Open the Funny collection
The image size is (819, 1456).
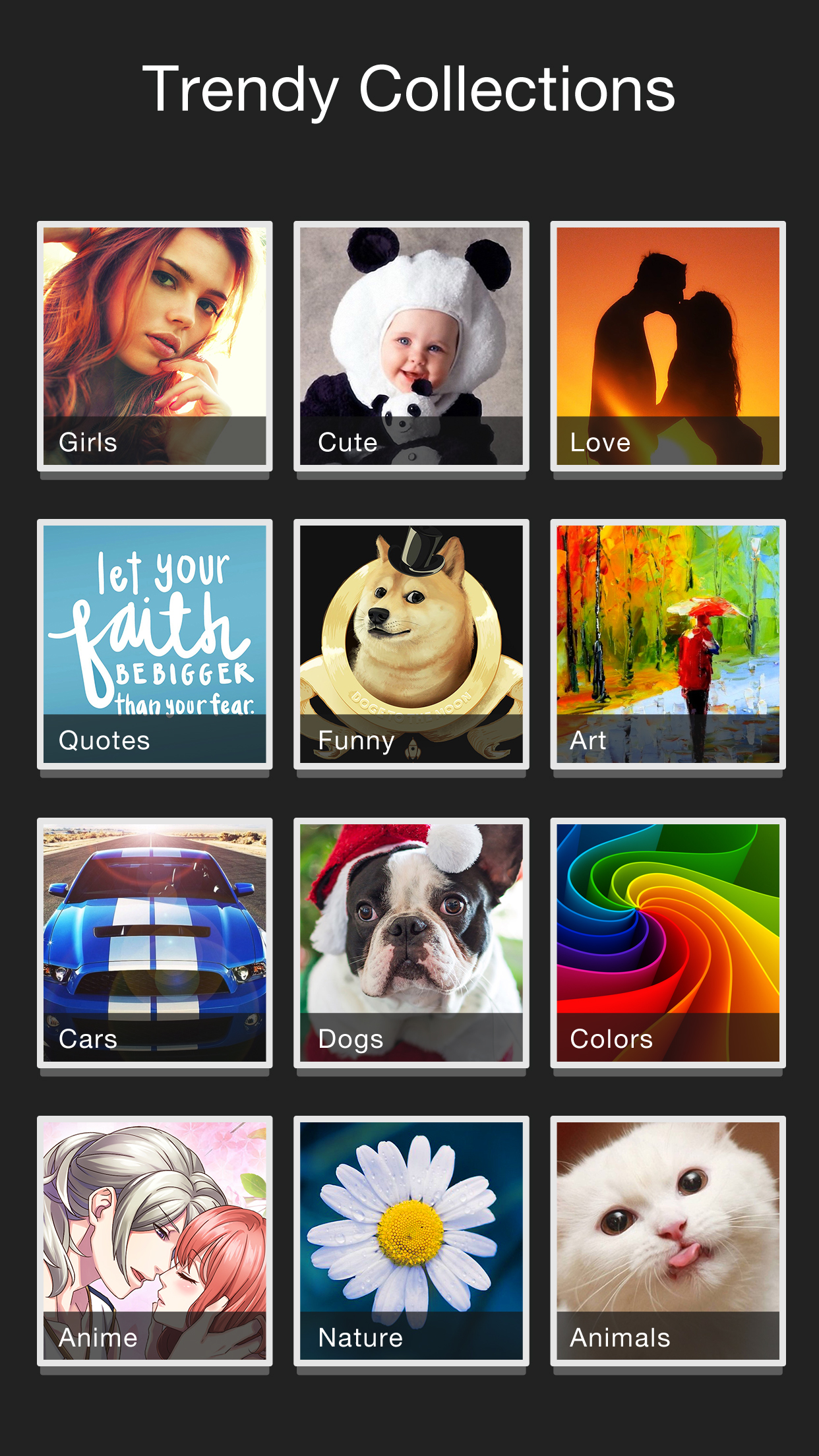coord(411,644)
